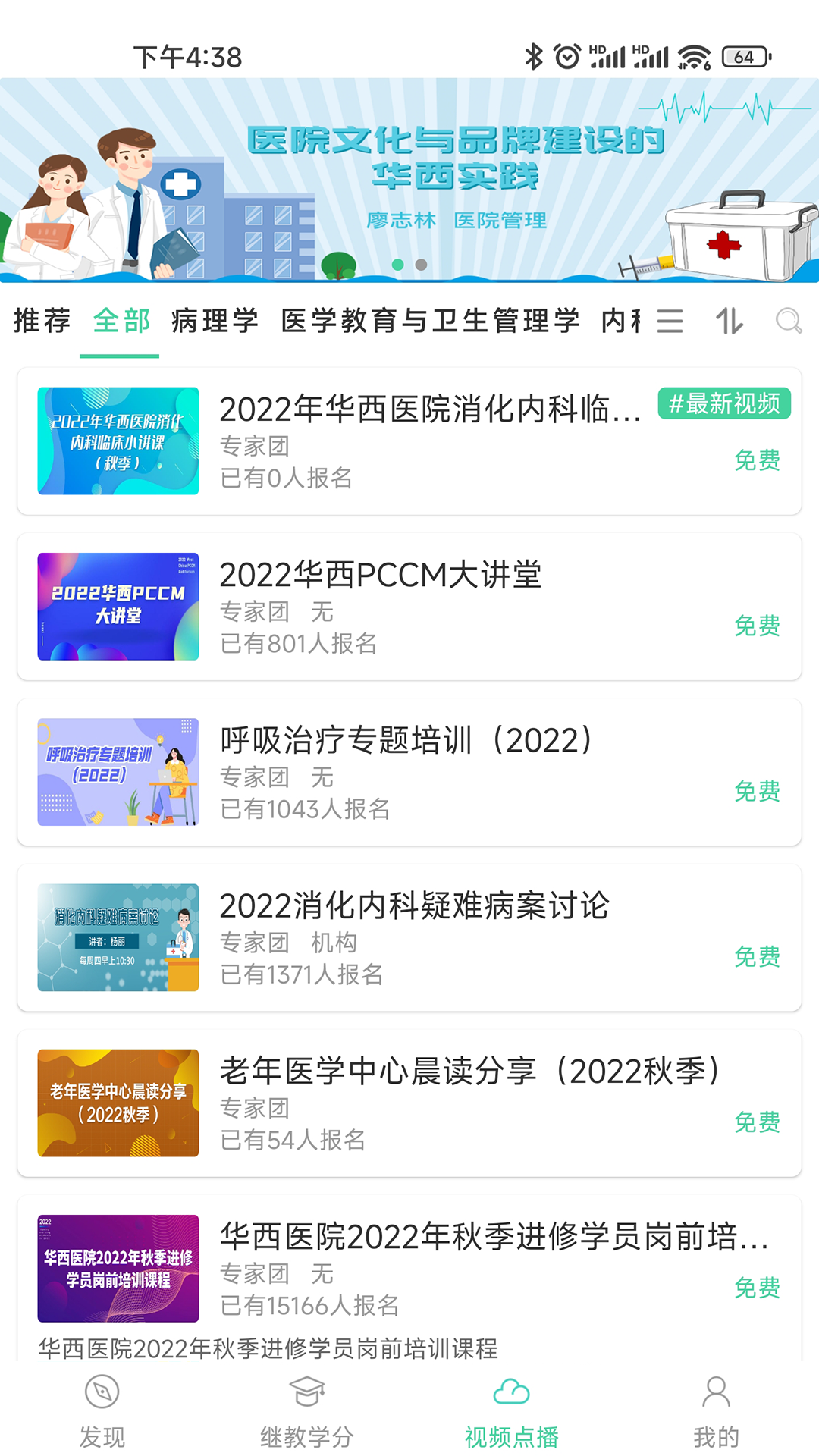
Task: Switch to the 病理学 tab
Action: (215, 321)
